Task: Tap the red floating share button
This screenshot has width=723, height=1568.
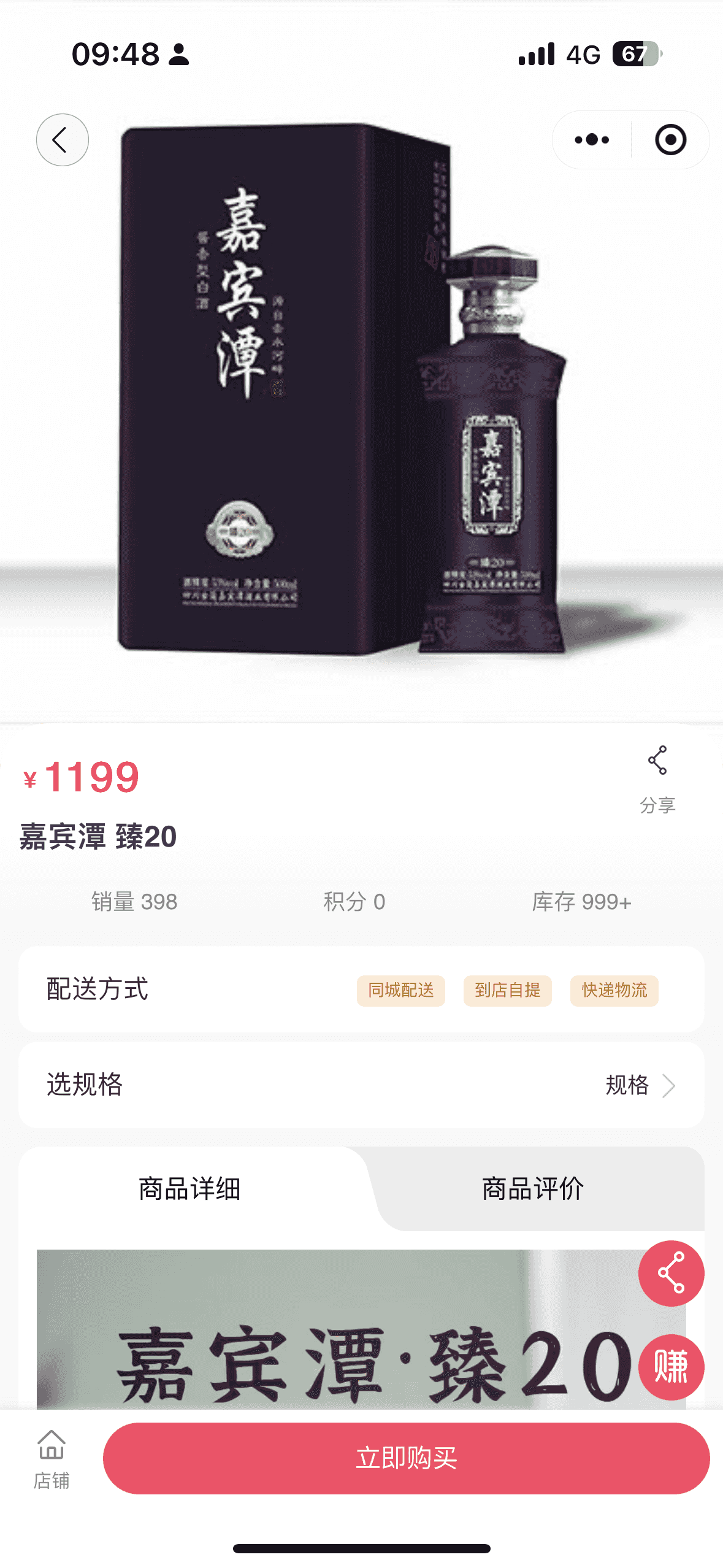Action: [671, 1274]
